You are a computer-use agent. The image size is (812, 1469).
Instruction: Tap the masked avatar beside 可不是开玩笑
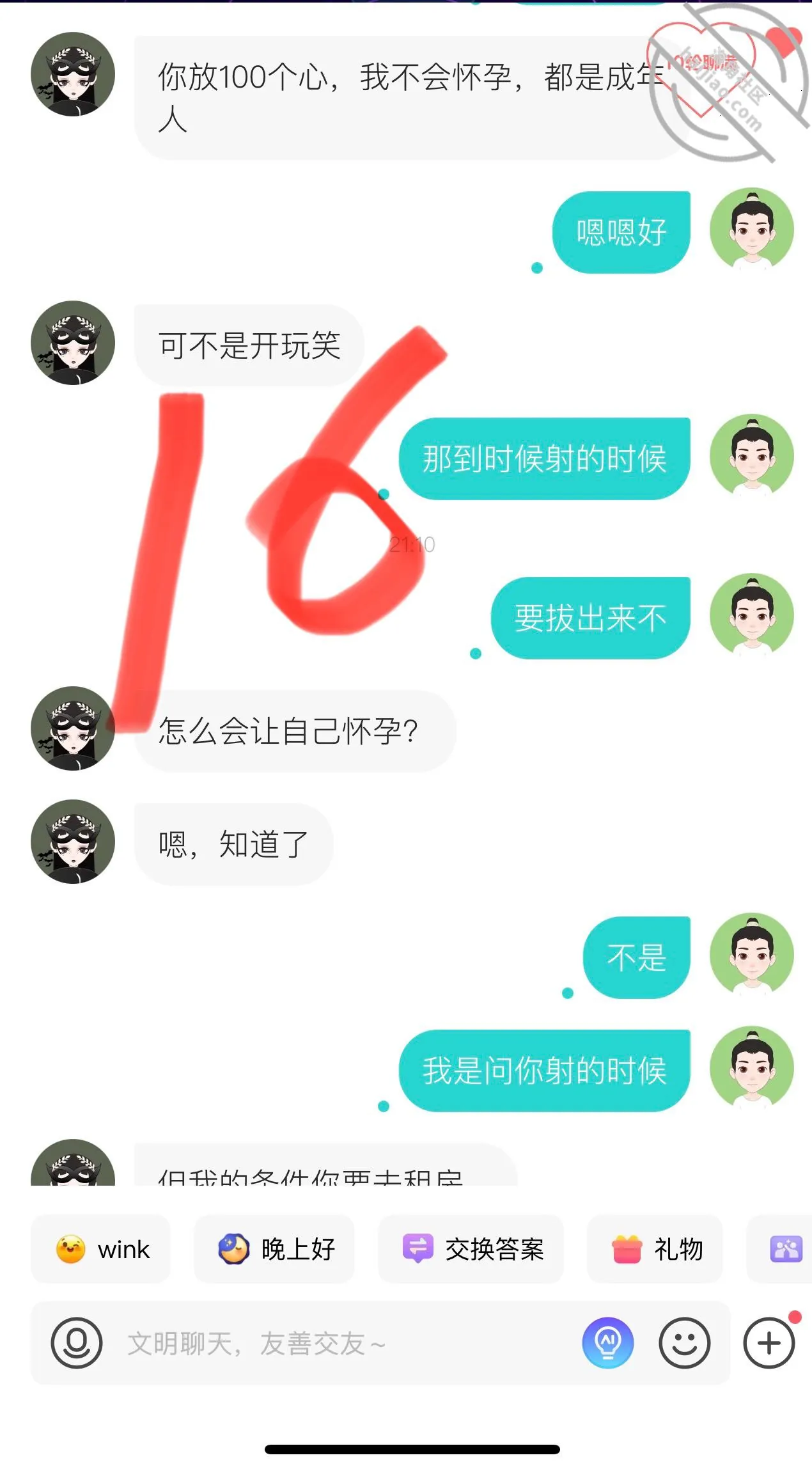(x=73, y=343)
